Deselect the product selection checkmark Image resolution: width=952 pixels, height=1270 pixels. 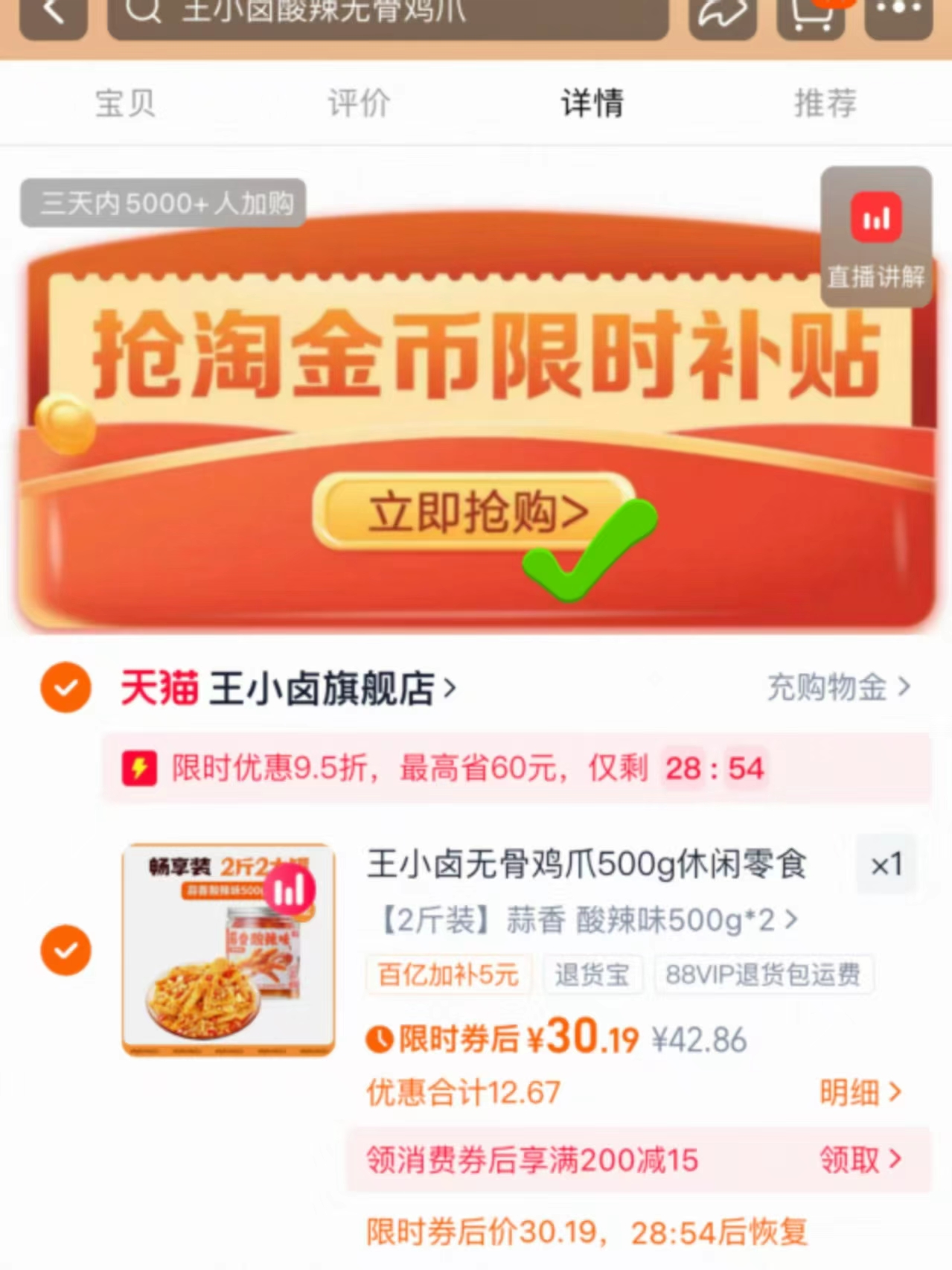click(67, 950)
